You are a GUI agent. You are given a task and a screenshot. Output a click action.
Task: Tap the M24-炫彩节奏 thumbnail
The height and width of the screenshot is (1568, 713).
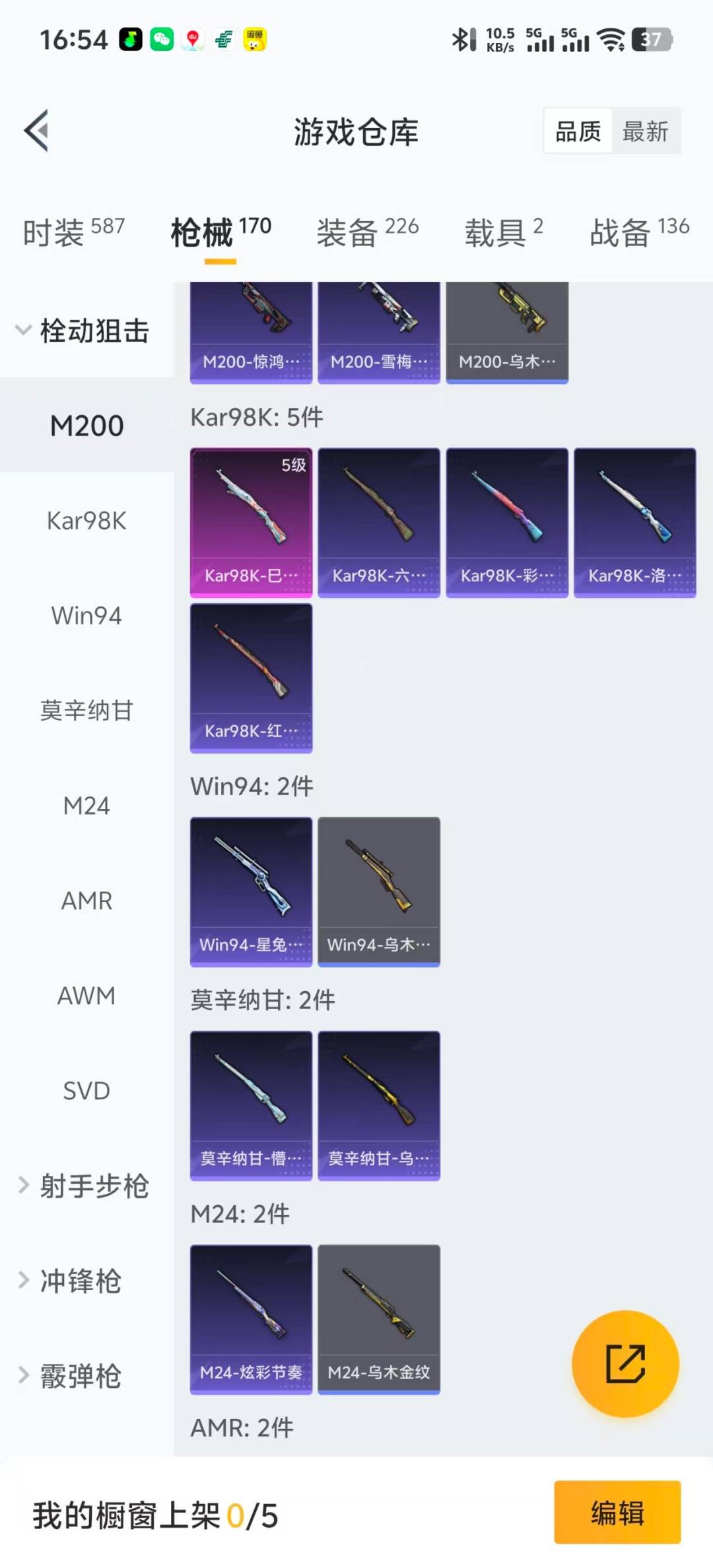(x=251, y=1320)
